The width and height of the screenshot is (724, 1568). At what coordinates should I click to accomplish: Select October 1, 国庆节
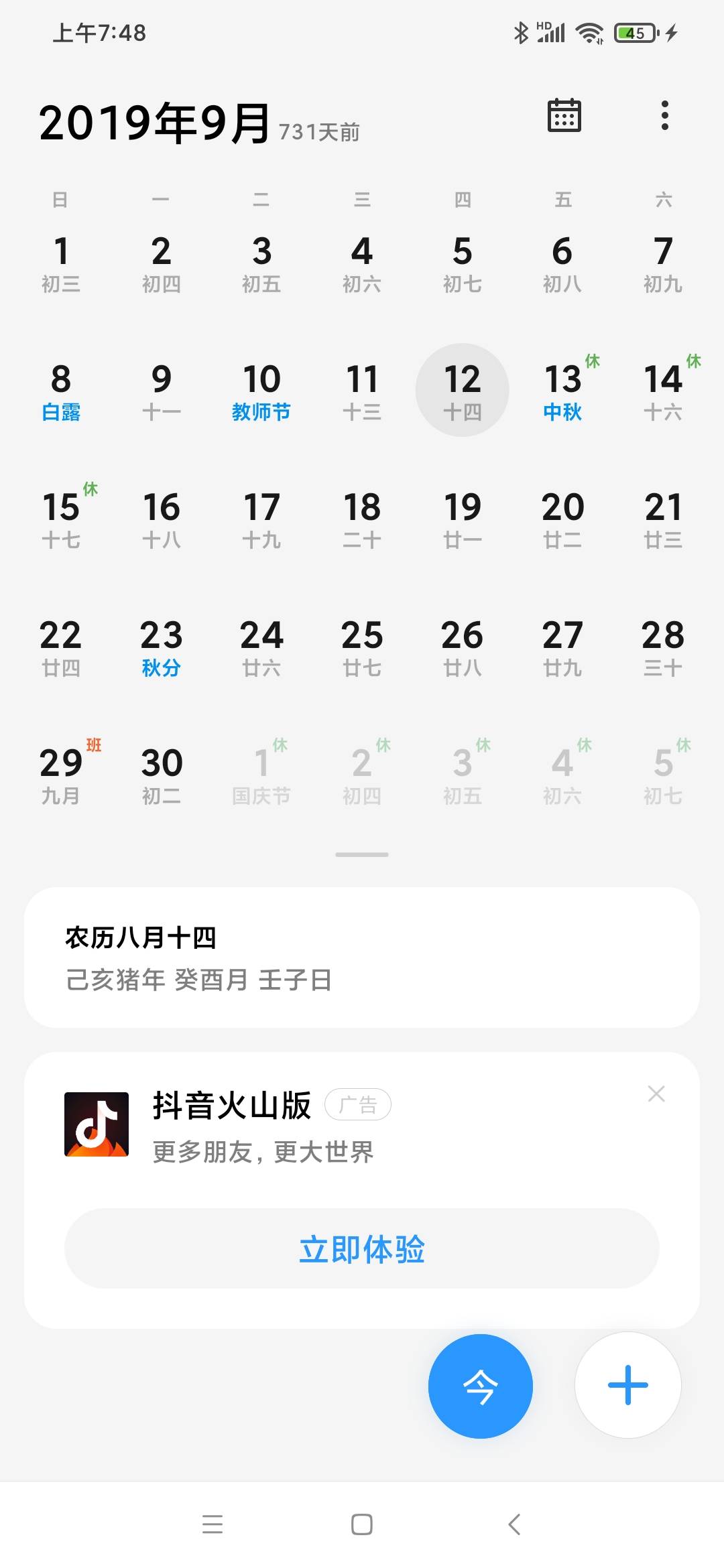click(x=261, y=775)
